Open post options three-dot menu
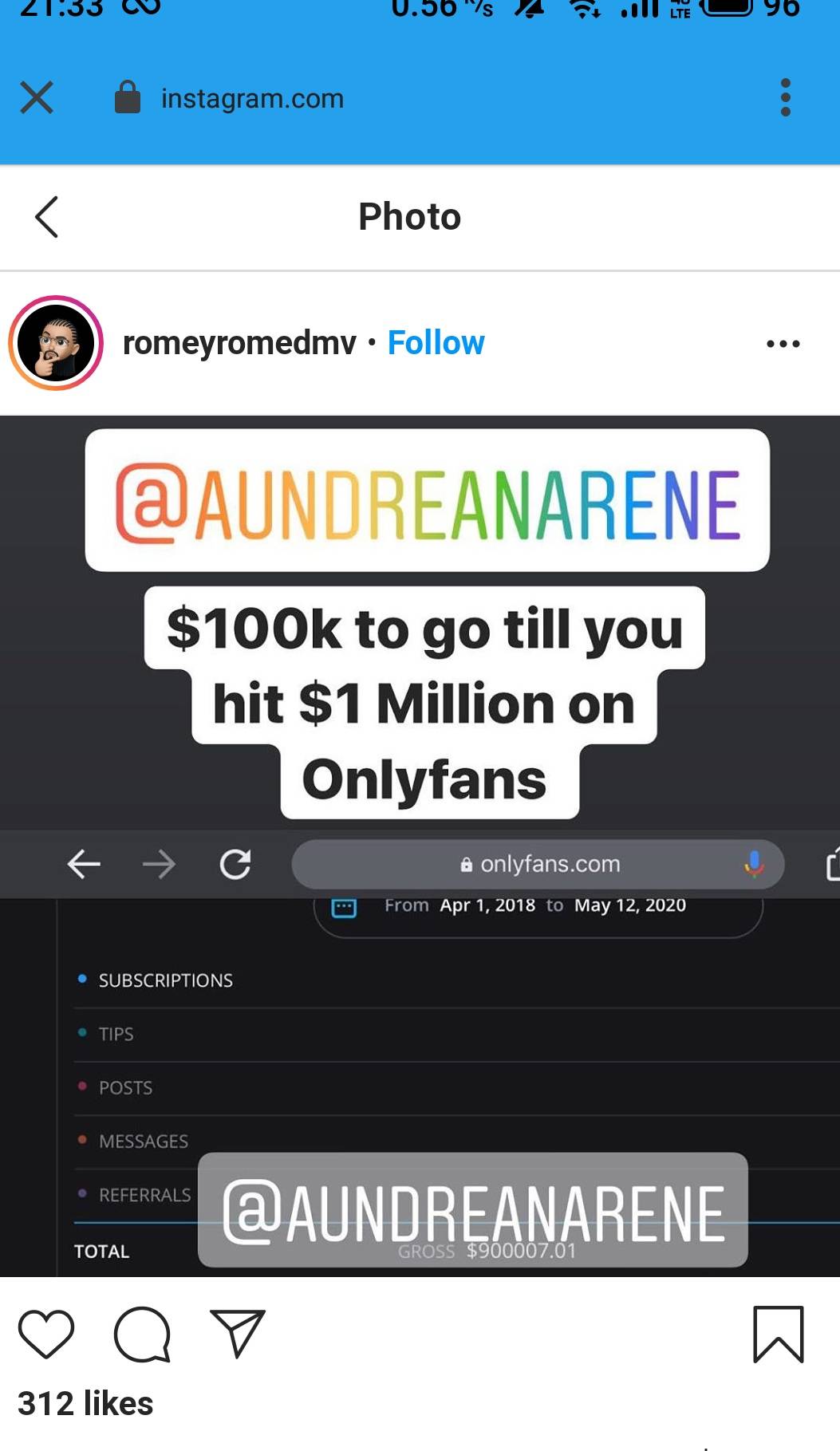The width and height of the screenshot is (840, 1451). [783, 344]
